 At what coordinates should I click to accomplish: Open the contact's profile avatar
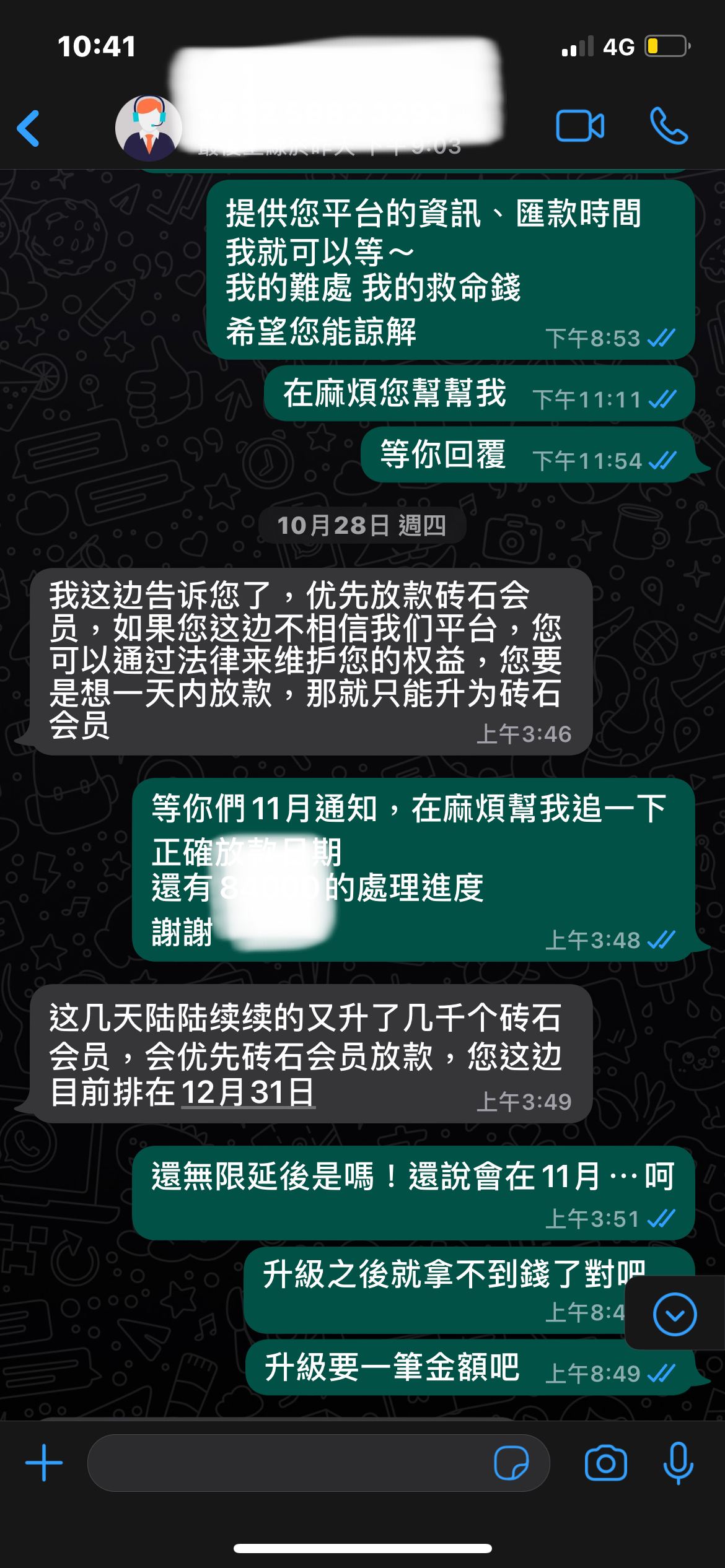tap(149, 128)
